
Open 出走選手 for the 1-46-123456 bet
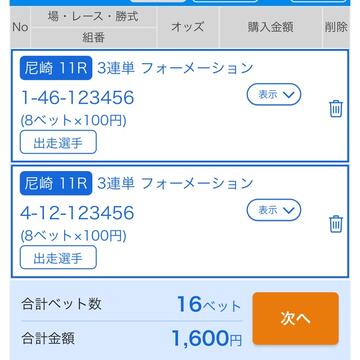click(x=58, y=142)
